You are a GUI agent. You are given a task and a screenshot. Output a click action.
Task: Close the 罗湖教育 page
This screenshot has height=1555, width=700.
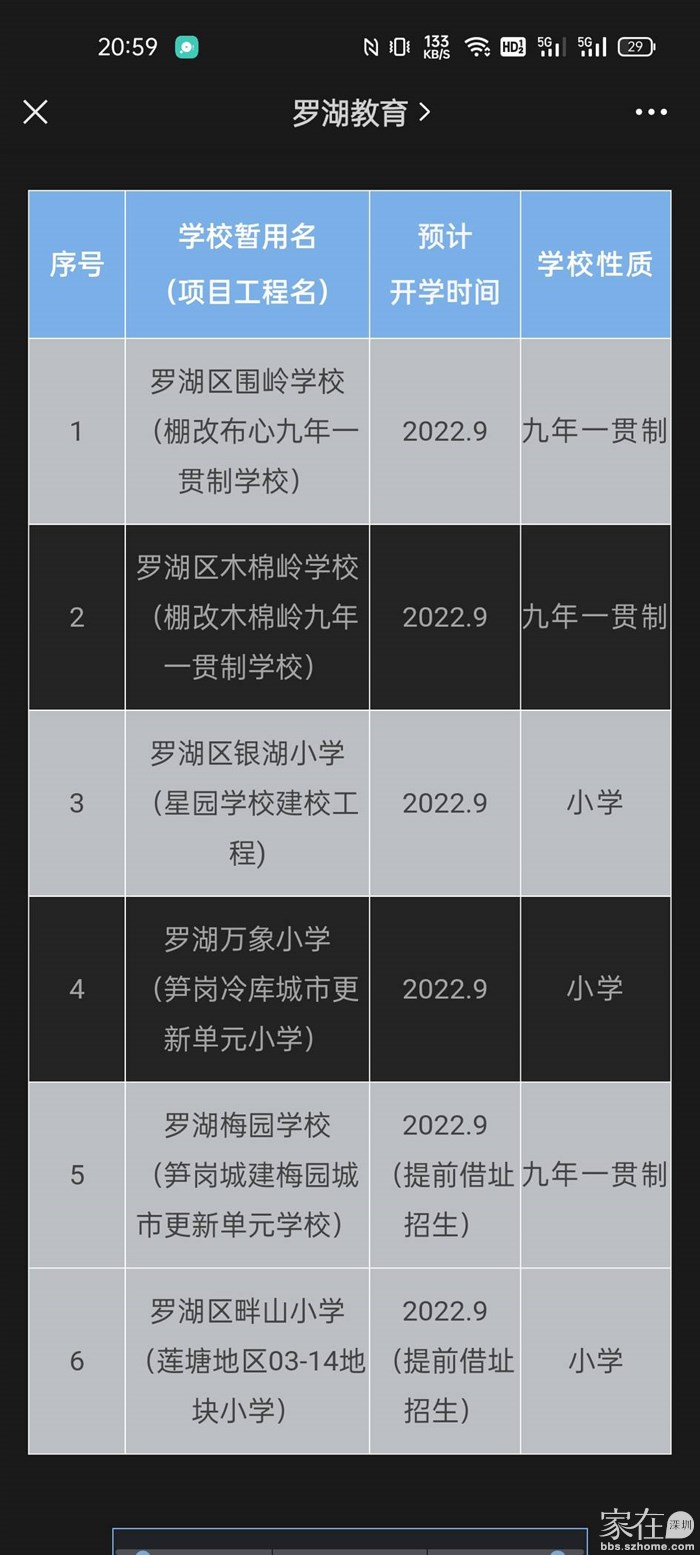[x=35, y=112]
